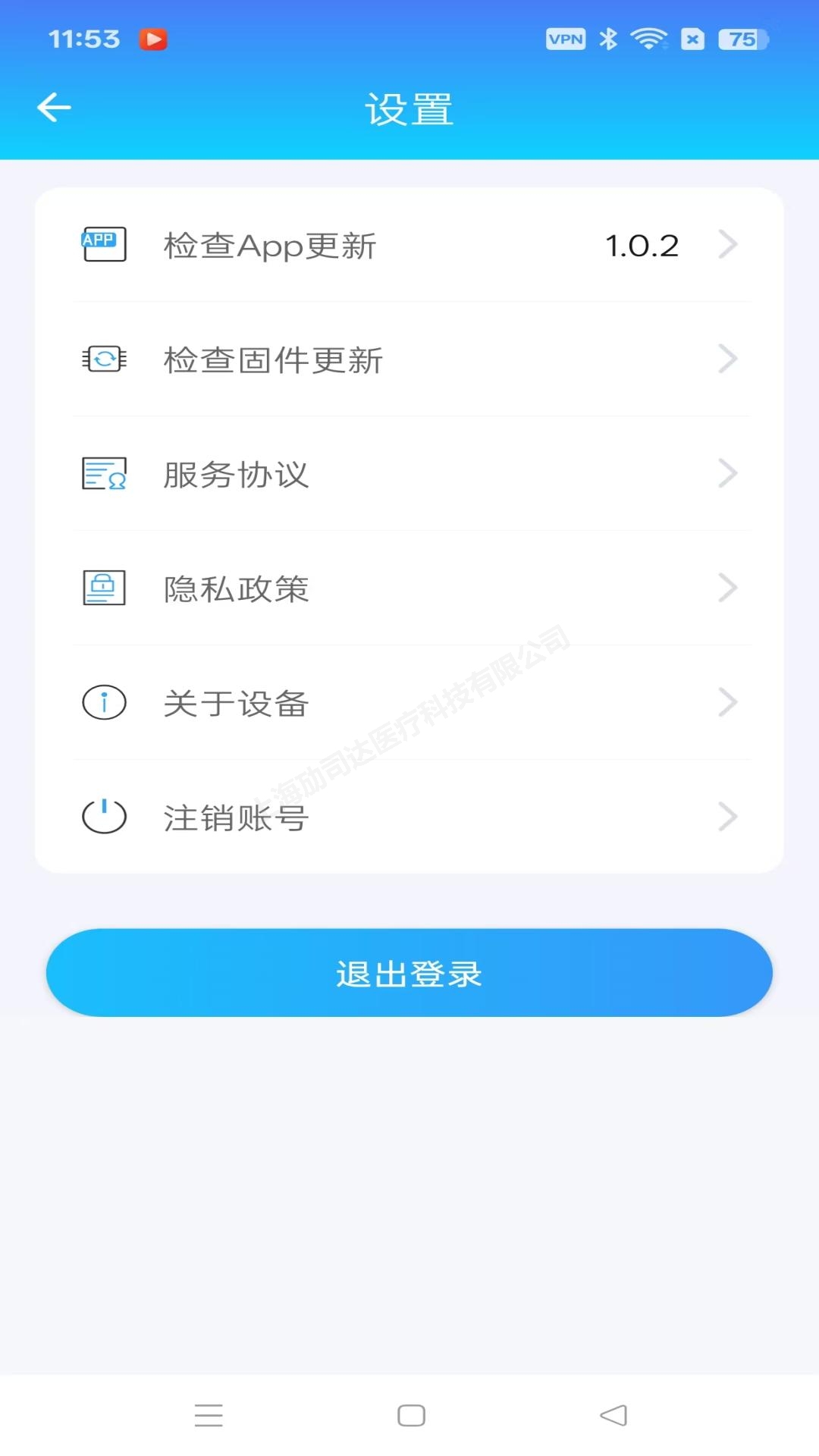Click the document icon beside 服务协议
The image size is (819, 1456).
[x=104, y=474]
